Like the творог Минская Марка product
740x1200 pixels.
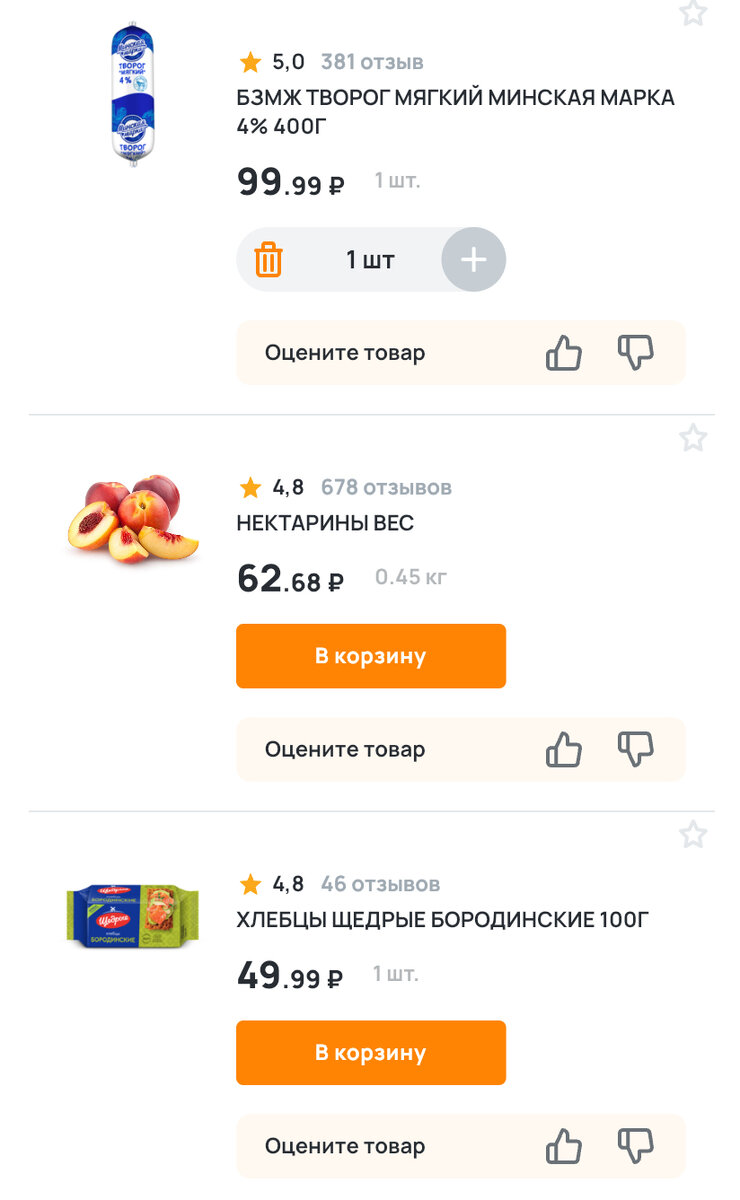[564, 353]
